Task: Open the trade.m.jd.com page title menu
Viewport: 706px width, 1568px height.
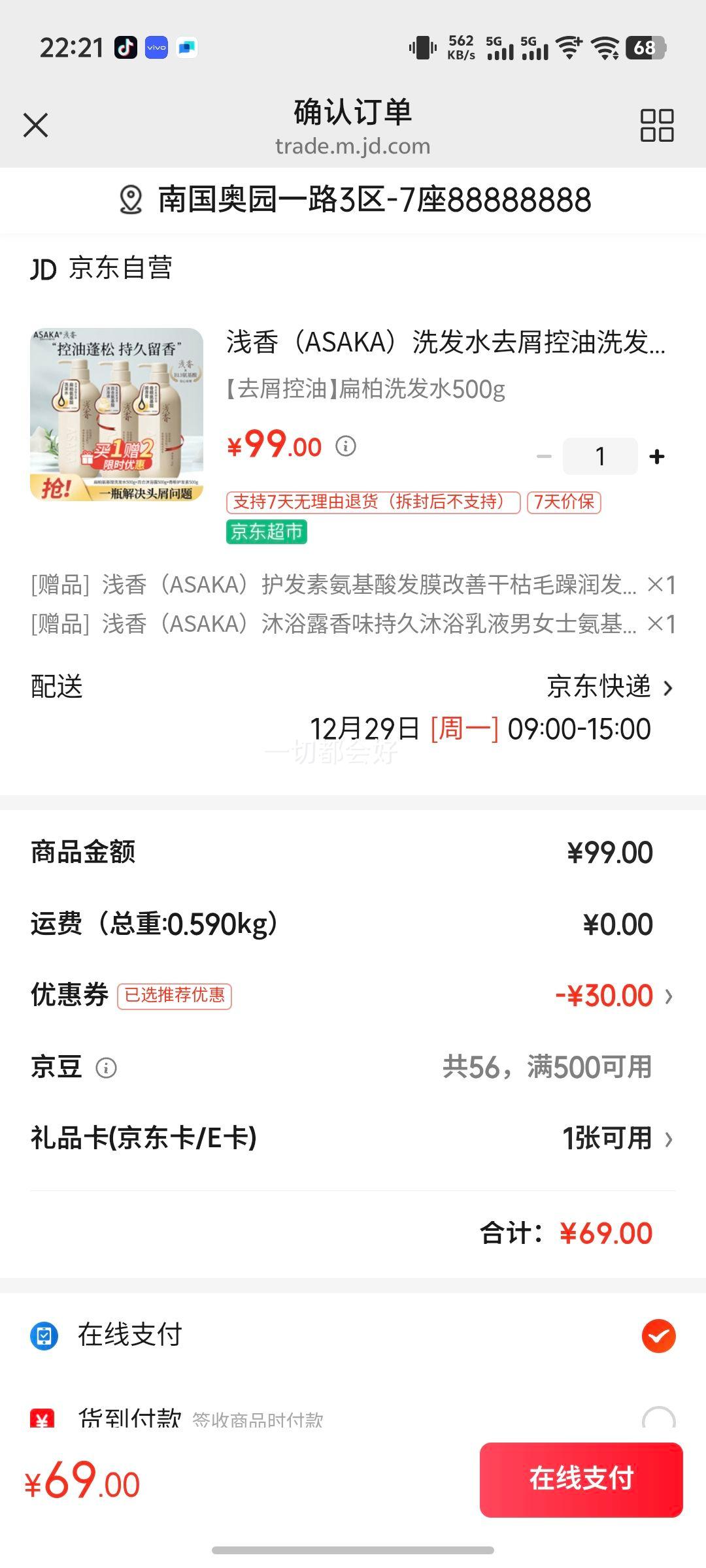Action: (352, 145)
